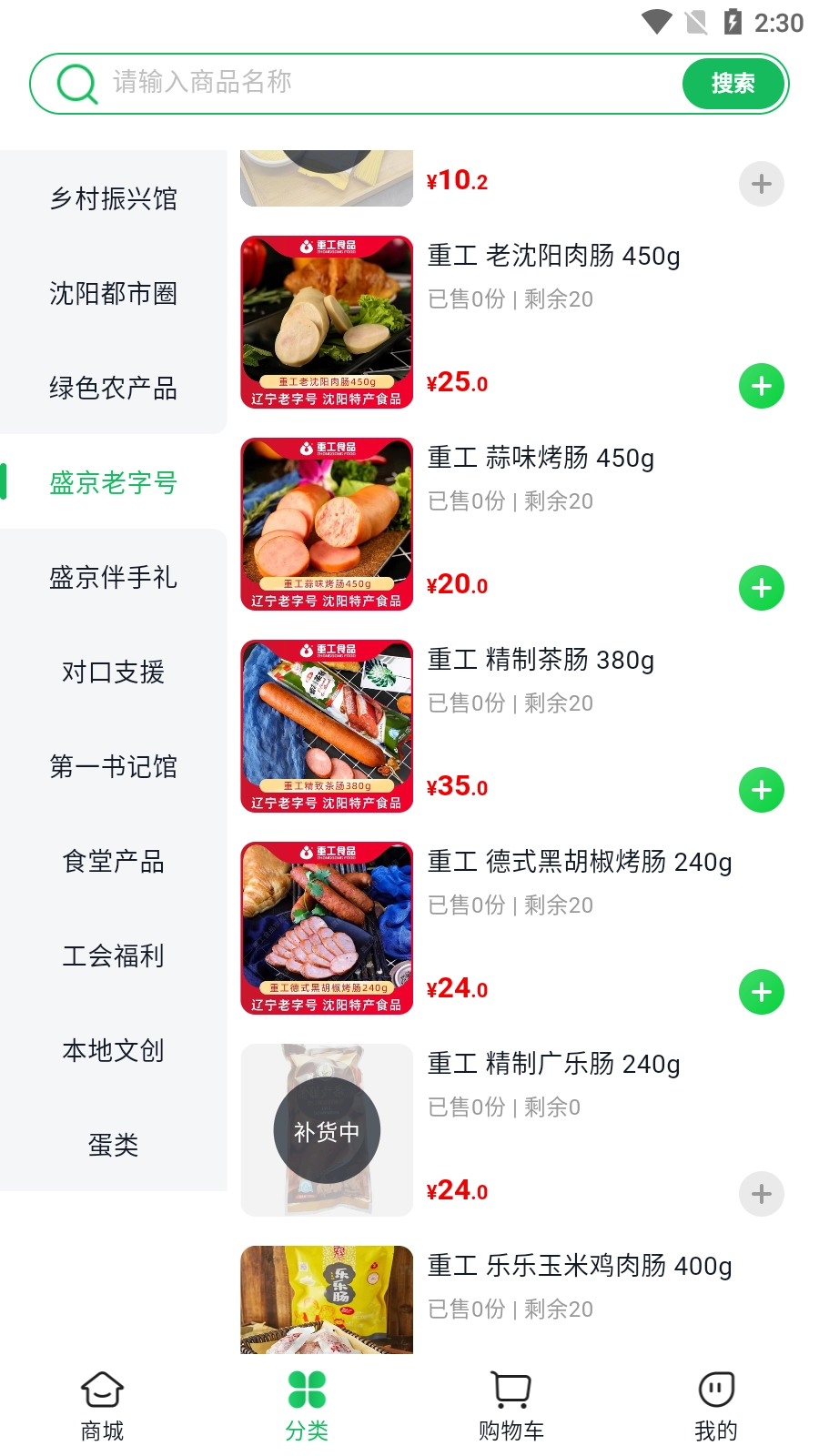Tap the product name search input field
This screenshot has height=1456, width=819.
coord(364,83)
